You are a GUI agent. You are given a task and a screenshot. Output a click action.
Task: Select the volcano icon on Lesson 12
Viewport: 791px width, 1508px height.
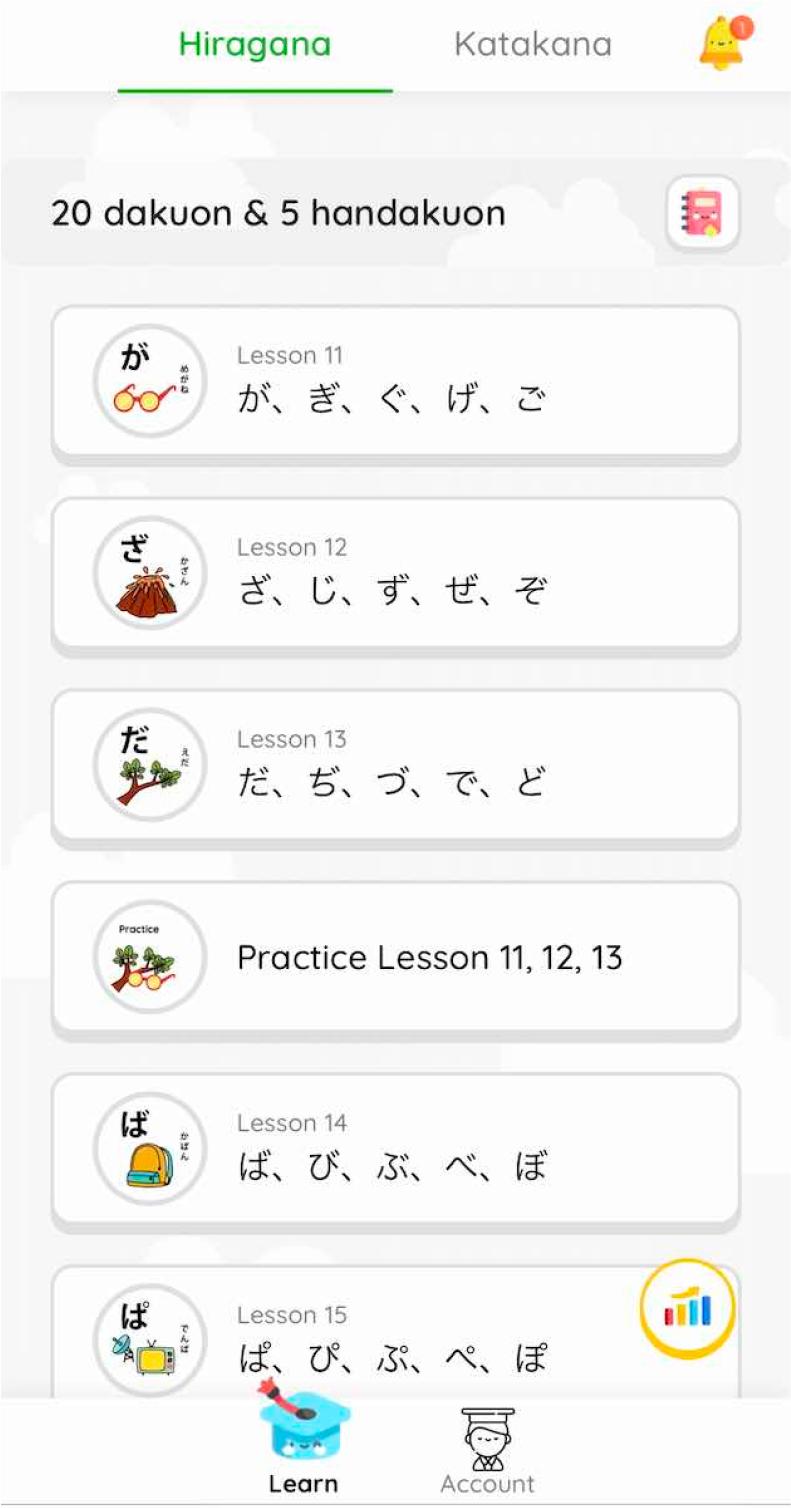tap(149, 570)
